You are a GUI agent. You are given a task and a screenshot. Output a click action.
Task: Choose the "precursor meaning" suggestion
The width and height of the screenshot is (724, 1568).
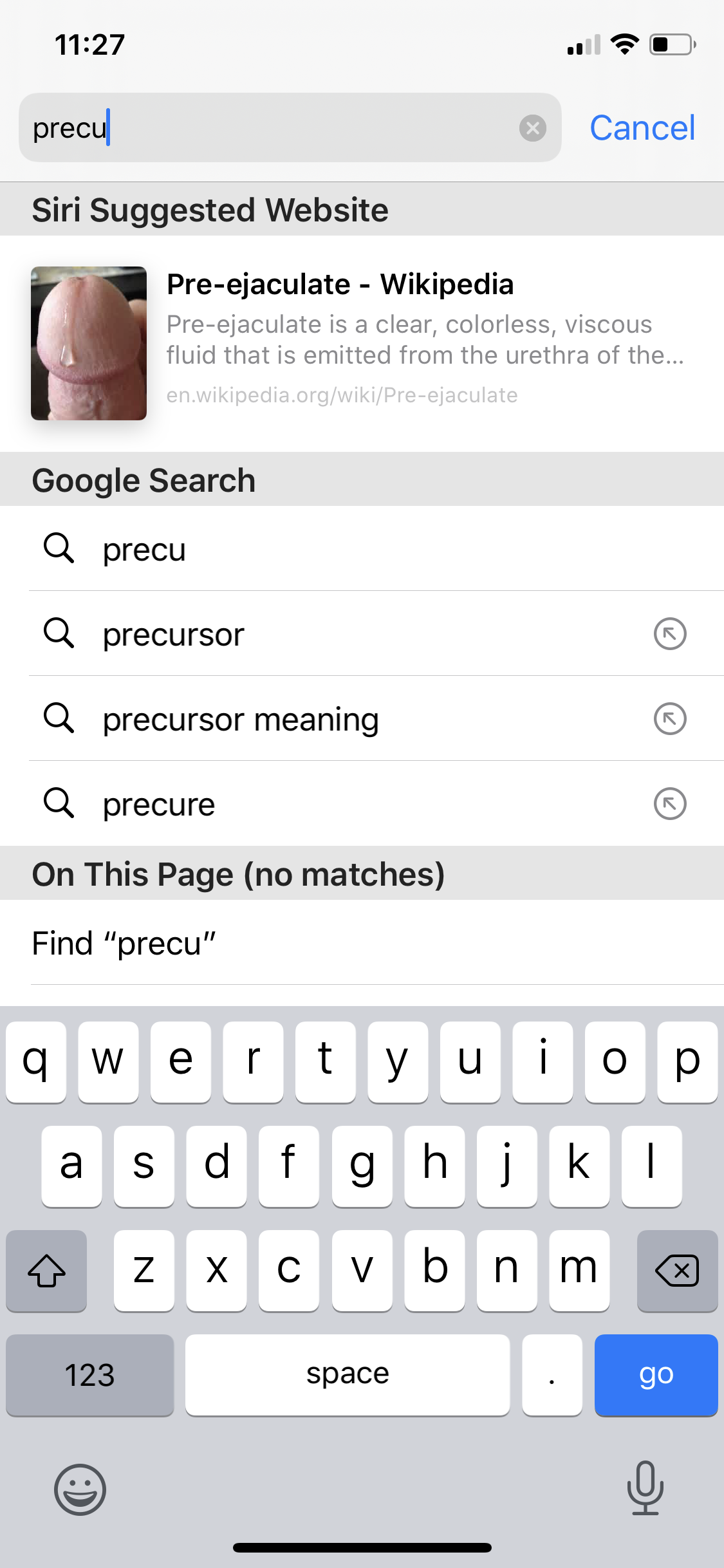point(335,719)
